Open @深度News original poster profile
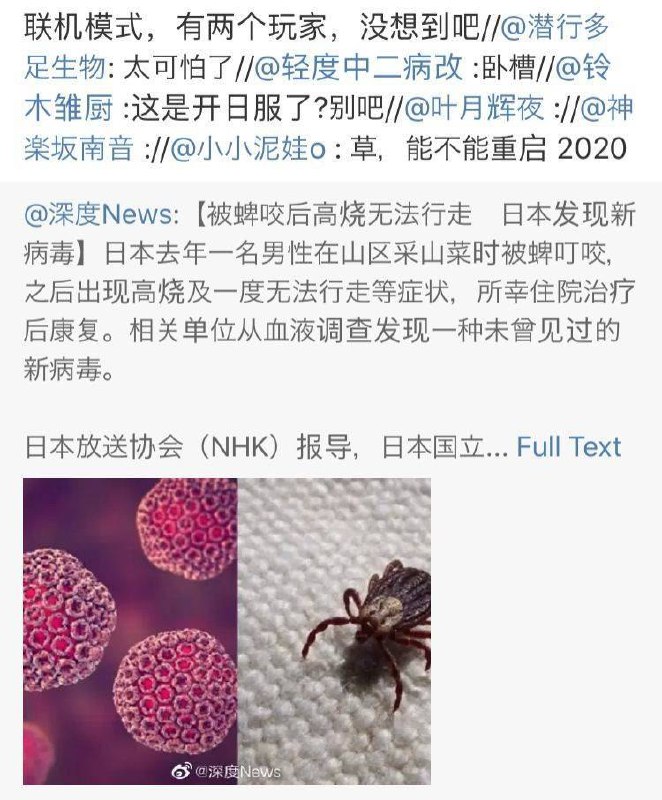The width and height of the screenshot is (662, 800). pos(102,215)
